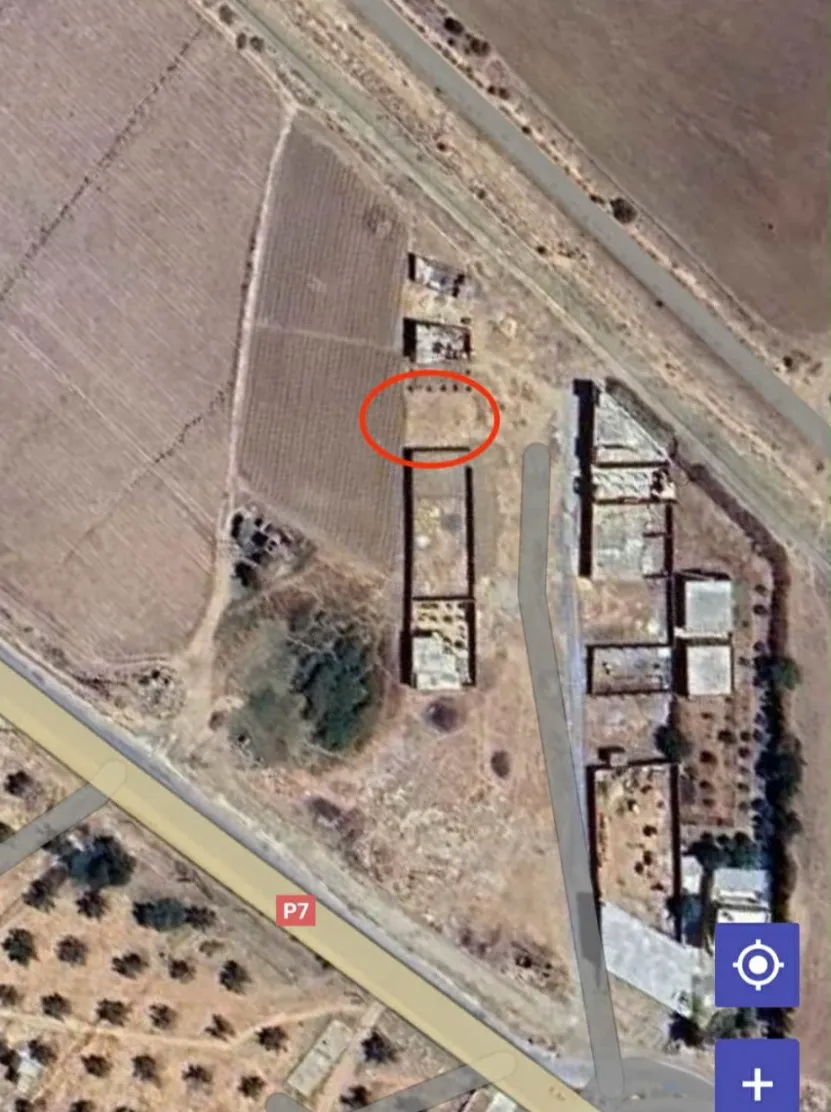Center map on my current location
The width and height of the screenshot is (831, 1112).
[x=757, y=965]
